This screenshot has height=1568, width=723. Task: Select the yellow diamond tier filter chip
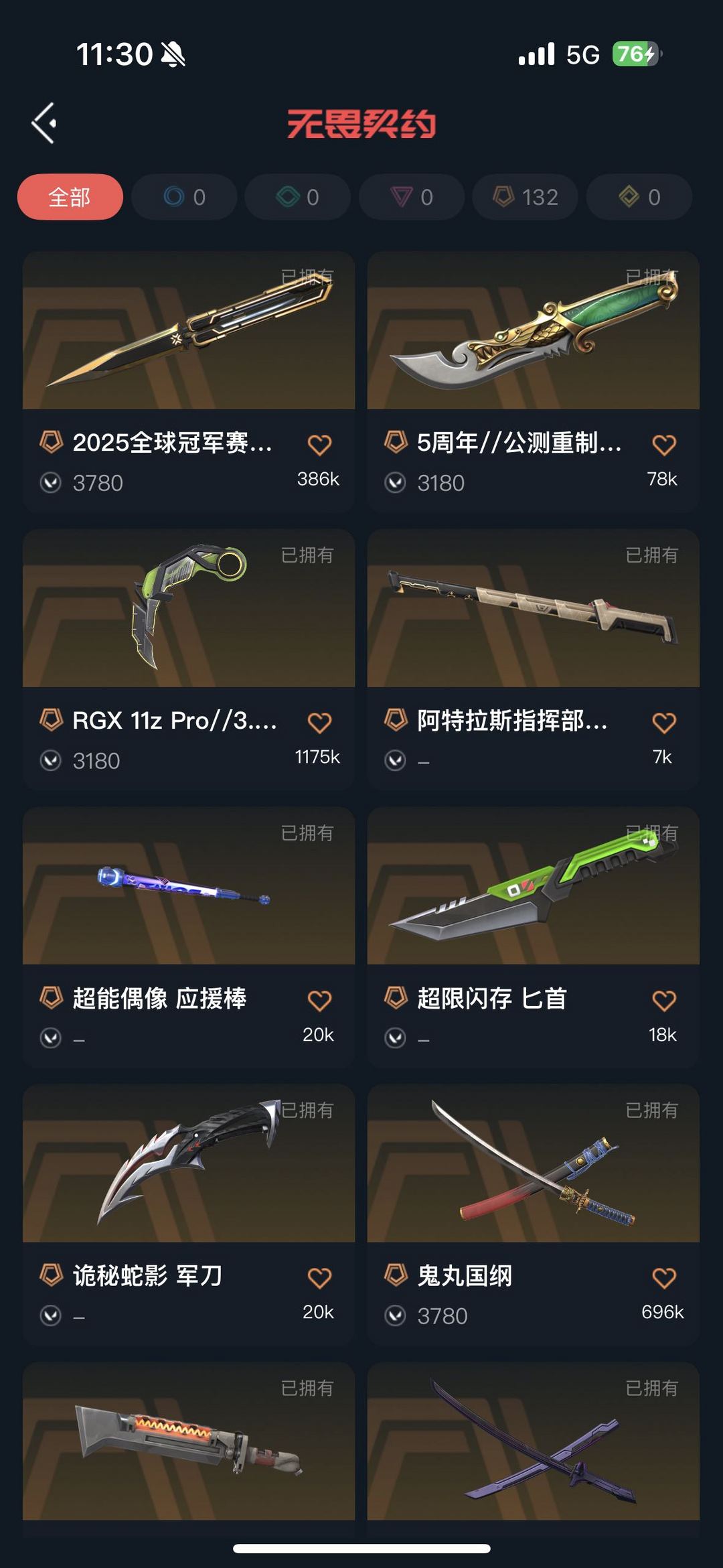coord(639,197)
